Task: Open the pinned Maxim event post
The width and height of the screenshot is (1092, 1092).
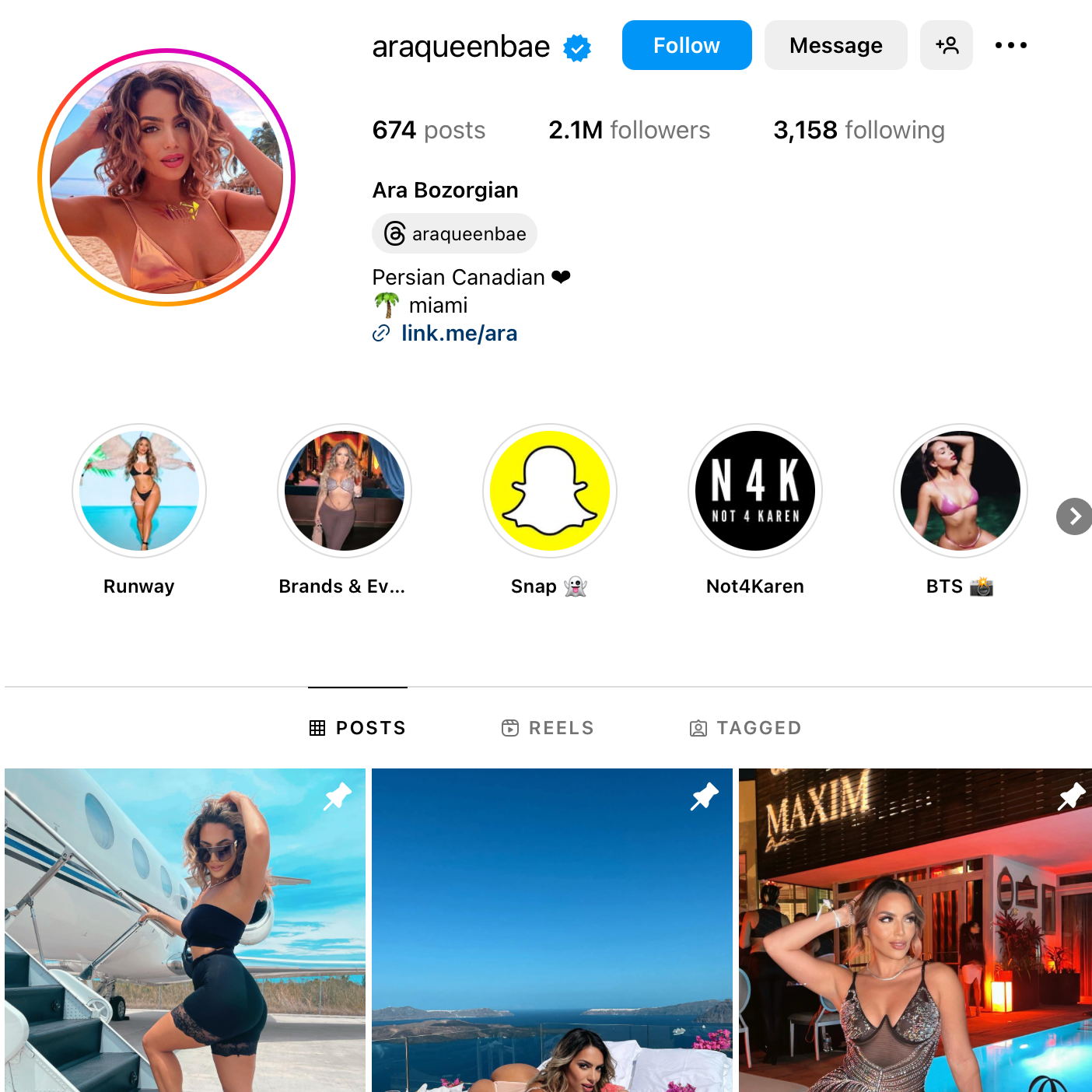Action: click(x=915, y=929)
